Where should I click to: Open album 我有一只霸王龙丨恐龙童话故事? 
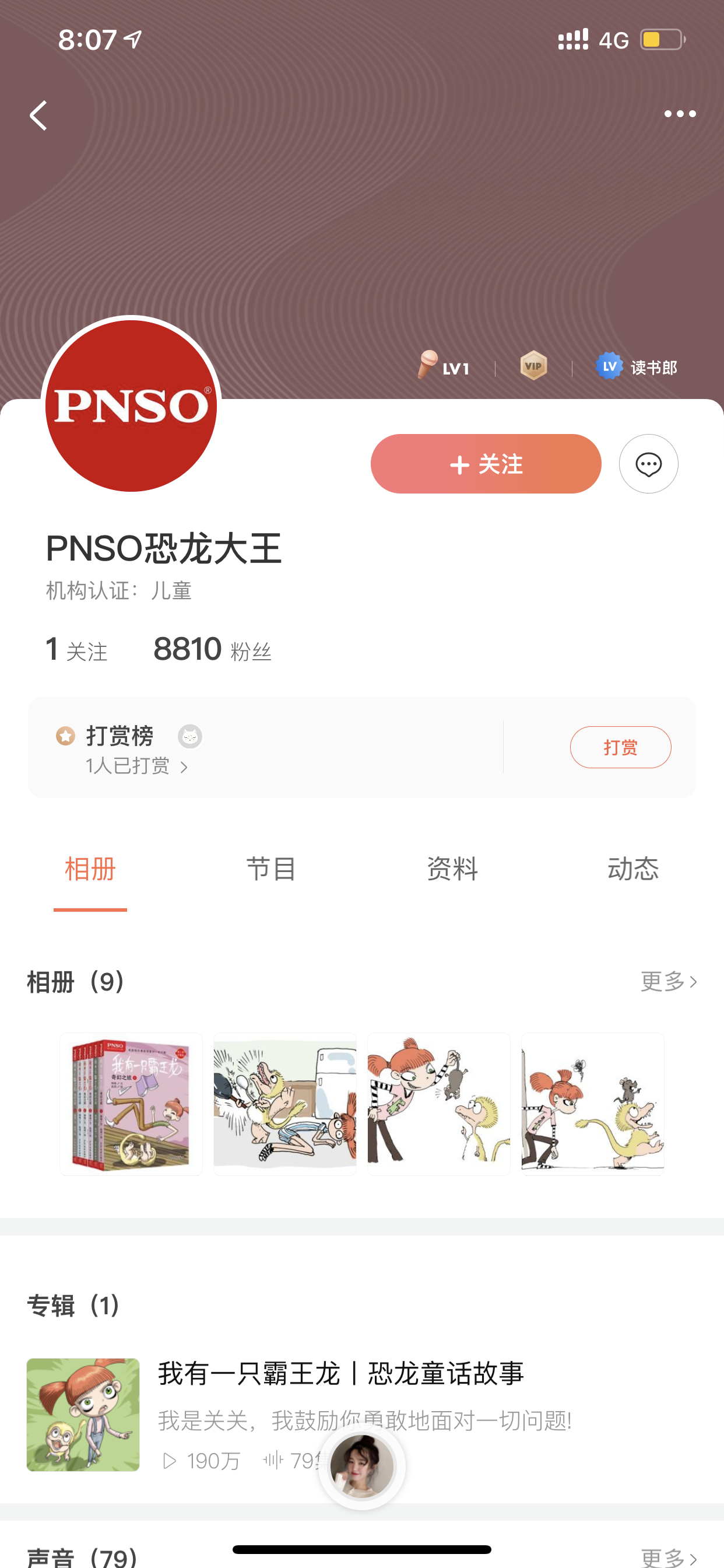click(340, 1374)
